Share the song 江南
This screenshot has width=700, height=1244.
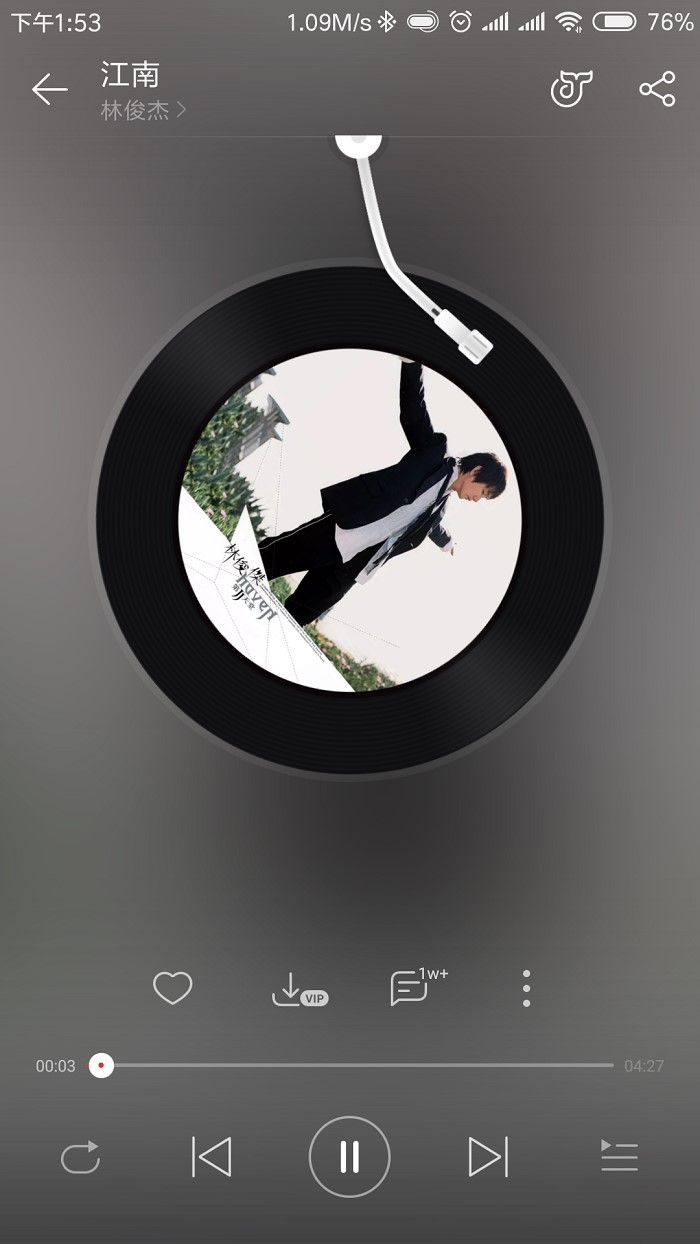[657, 89]
